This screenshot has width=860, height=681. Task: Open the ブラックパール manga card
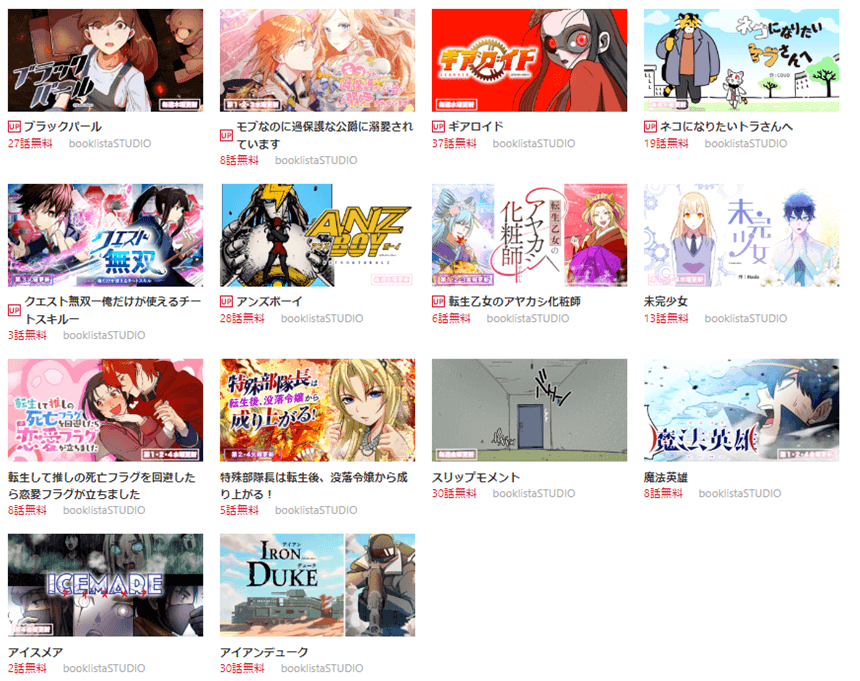click(x=105, y=60)
